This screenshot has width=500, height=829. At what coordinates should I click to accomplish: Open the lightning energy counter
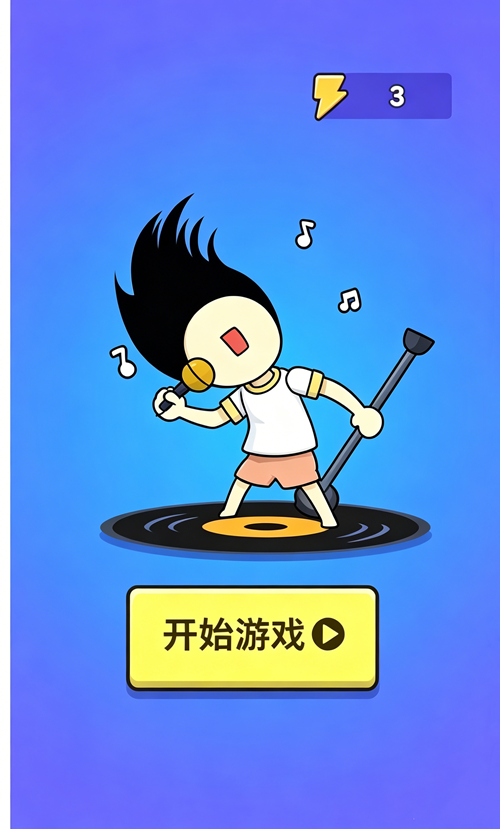pyautogui.click(x=382, y=96)
